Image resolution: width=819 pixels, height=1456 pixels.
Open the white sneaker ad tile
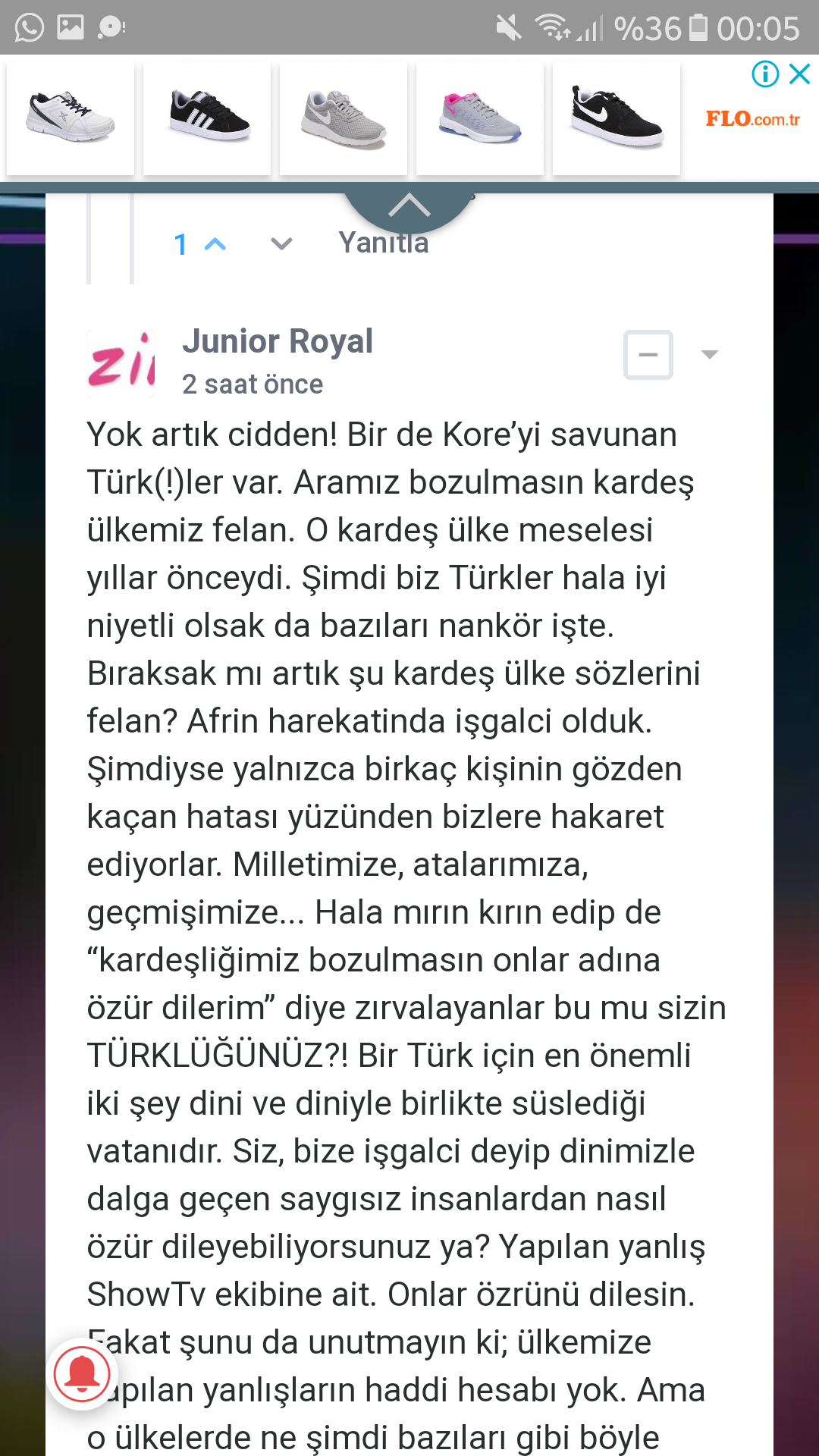point(71,118)
